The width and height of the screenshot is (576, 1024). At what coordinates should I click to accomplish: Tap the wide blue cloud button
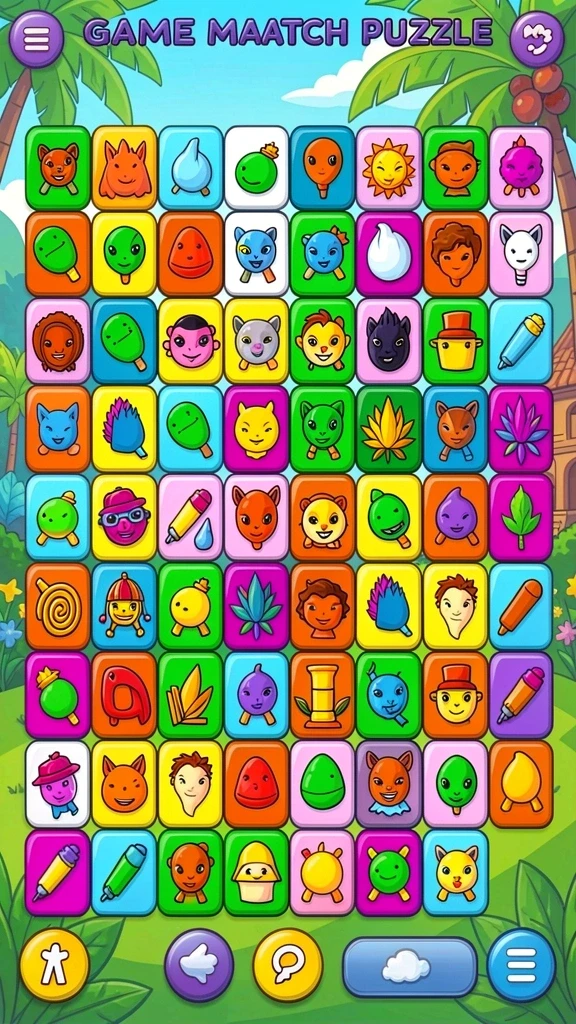(x=409, y=967)
